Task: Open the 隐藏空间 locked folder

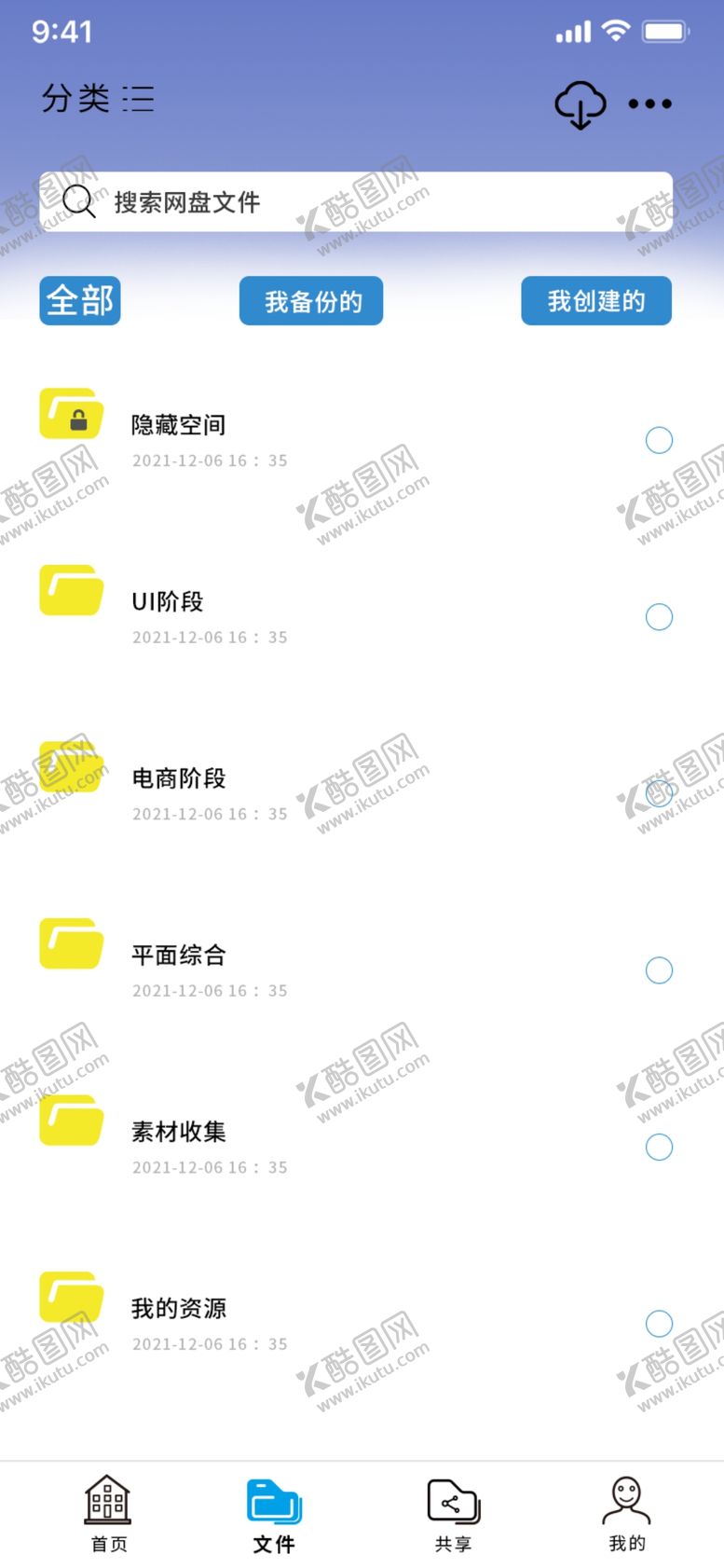Action: tap(178, 425)
